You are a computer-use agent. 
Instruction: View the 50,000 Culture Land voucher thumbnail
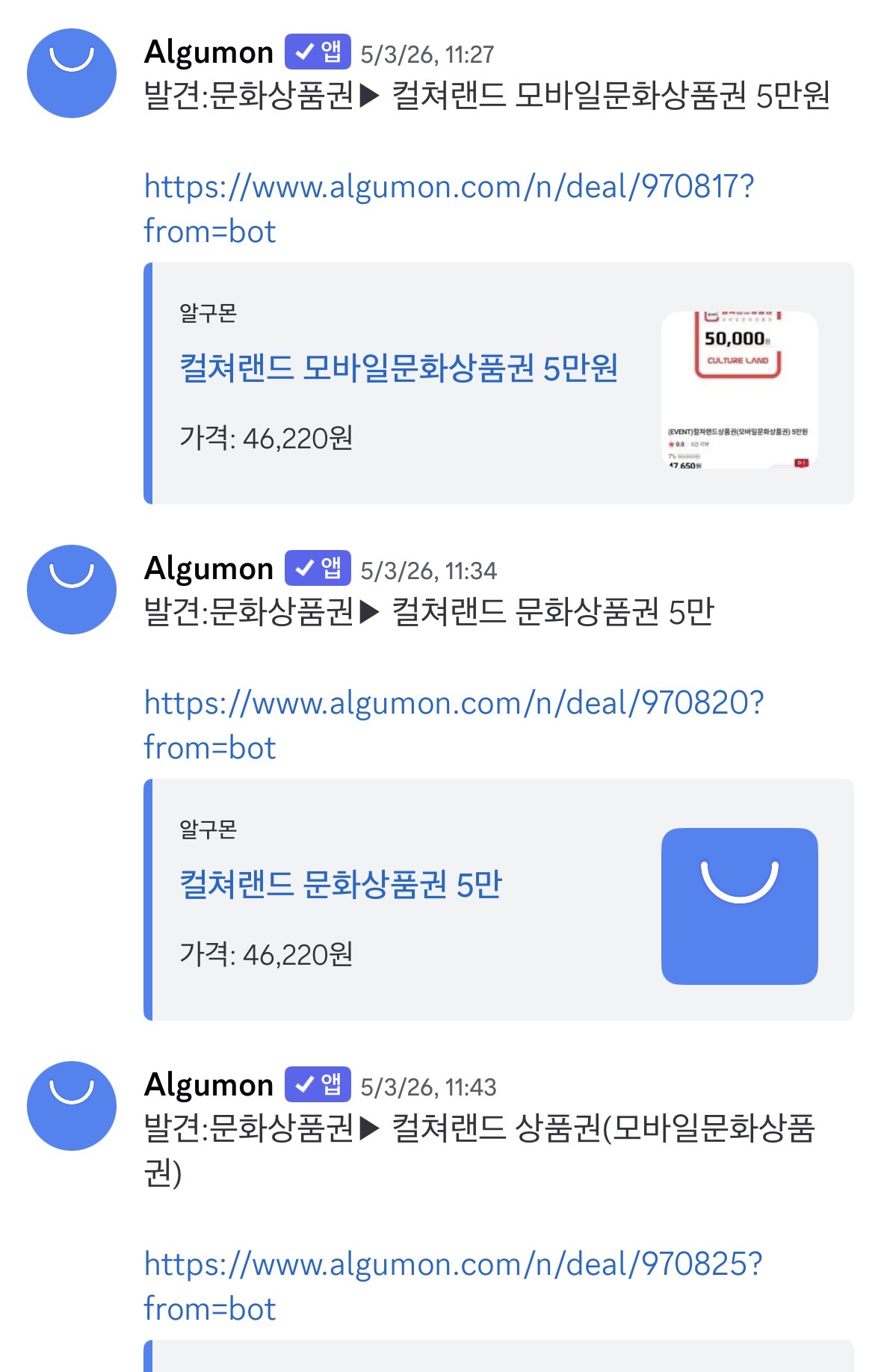click(739, 390)
